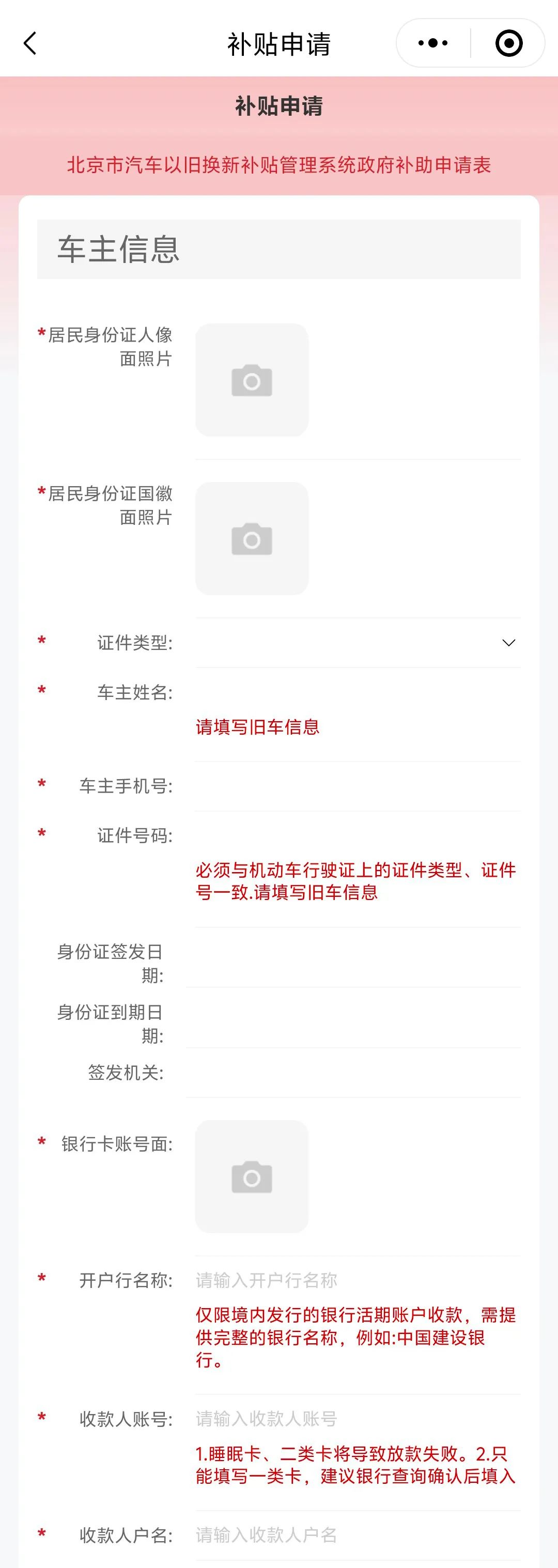Image resolution: width=558 pixels, height=1568 pixels.
Task: Click the camera icon for ID national emblem photo
Action: tap(251, 538)
